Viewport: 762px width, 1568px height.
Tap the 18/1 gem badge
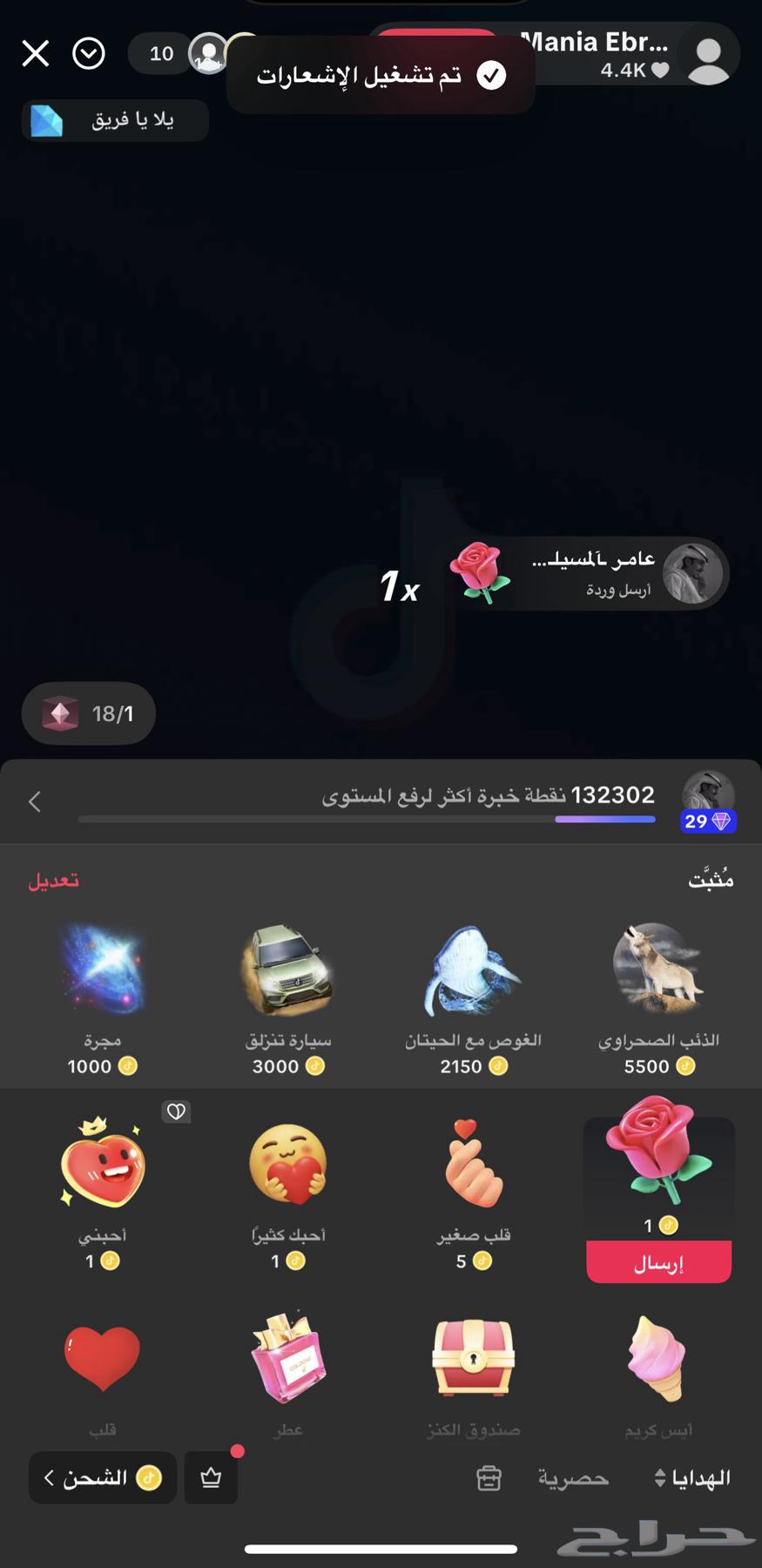[87, 713]
